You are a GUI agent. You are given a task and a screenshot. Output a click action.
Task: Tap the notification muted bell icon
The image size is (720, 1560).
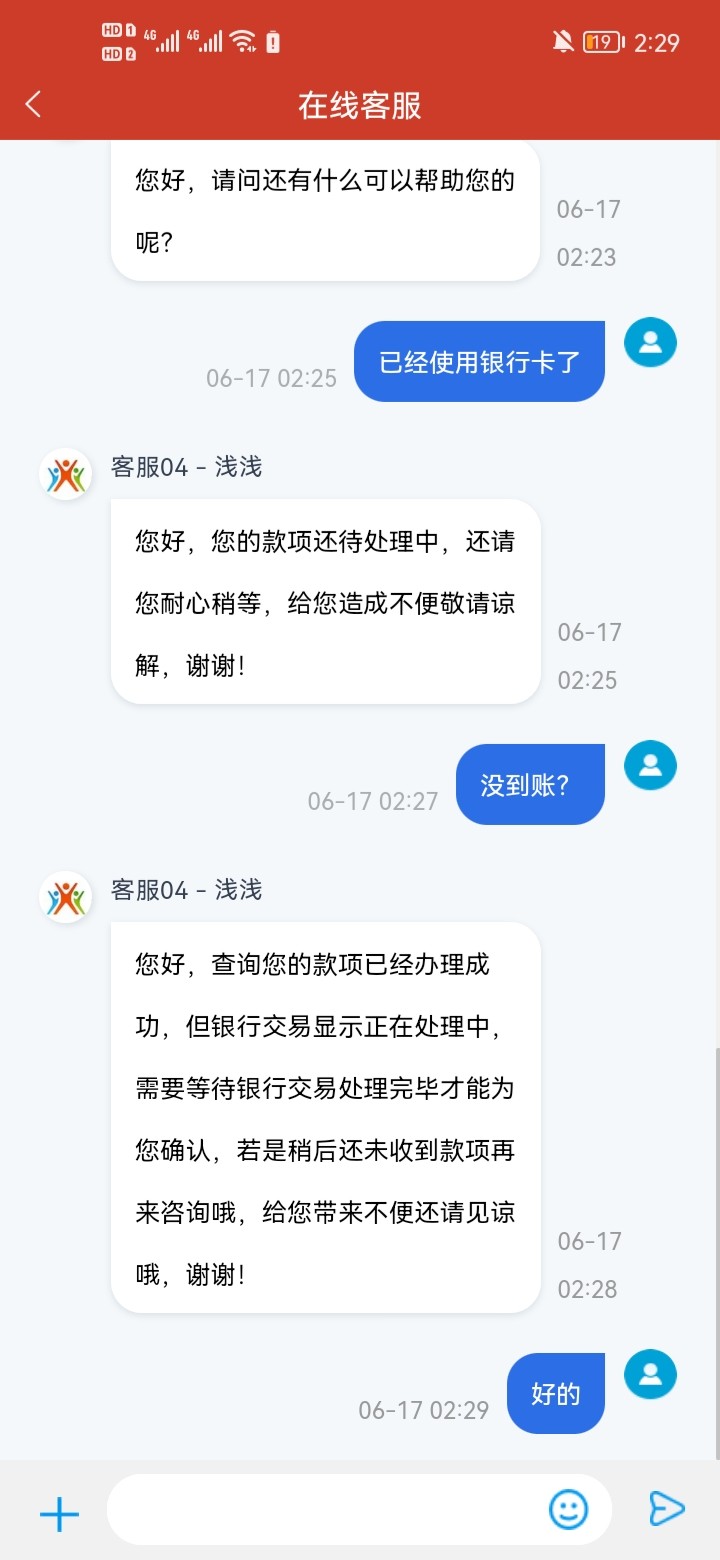[x=563, y=41]
